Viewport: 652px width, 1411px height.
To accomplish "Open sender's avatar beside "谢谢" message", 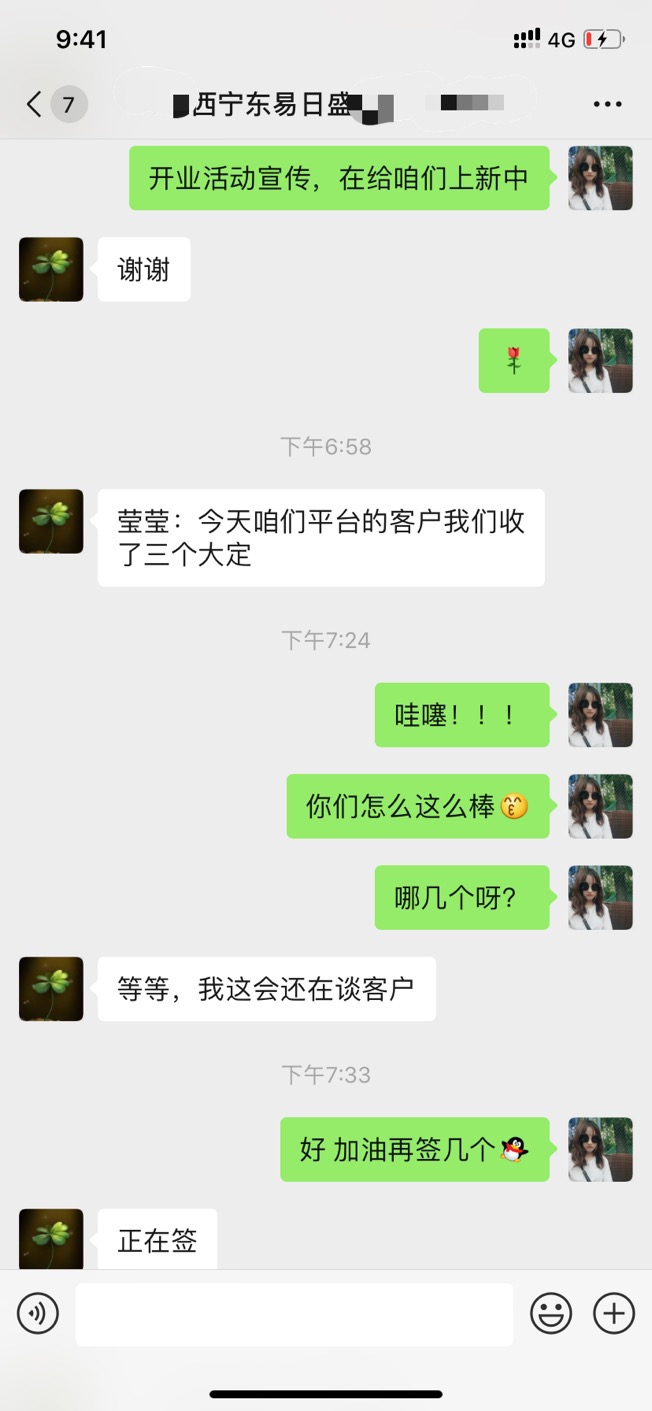I will (51, 269).
